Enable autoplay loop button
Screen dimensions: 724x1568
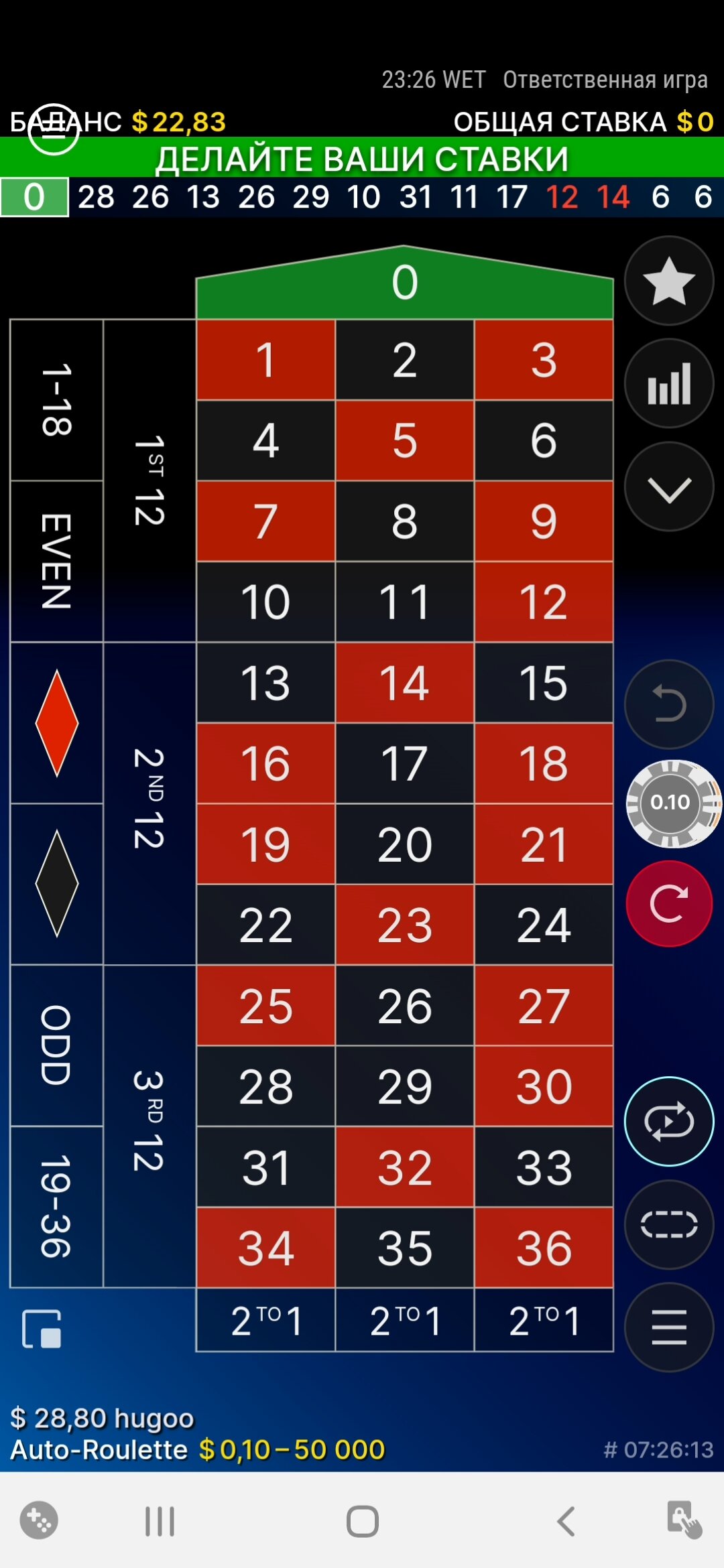[668, 1121]
